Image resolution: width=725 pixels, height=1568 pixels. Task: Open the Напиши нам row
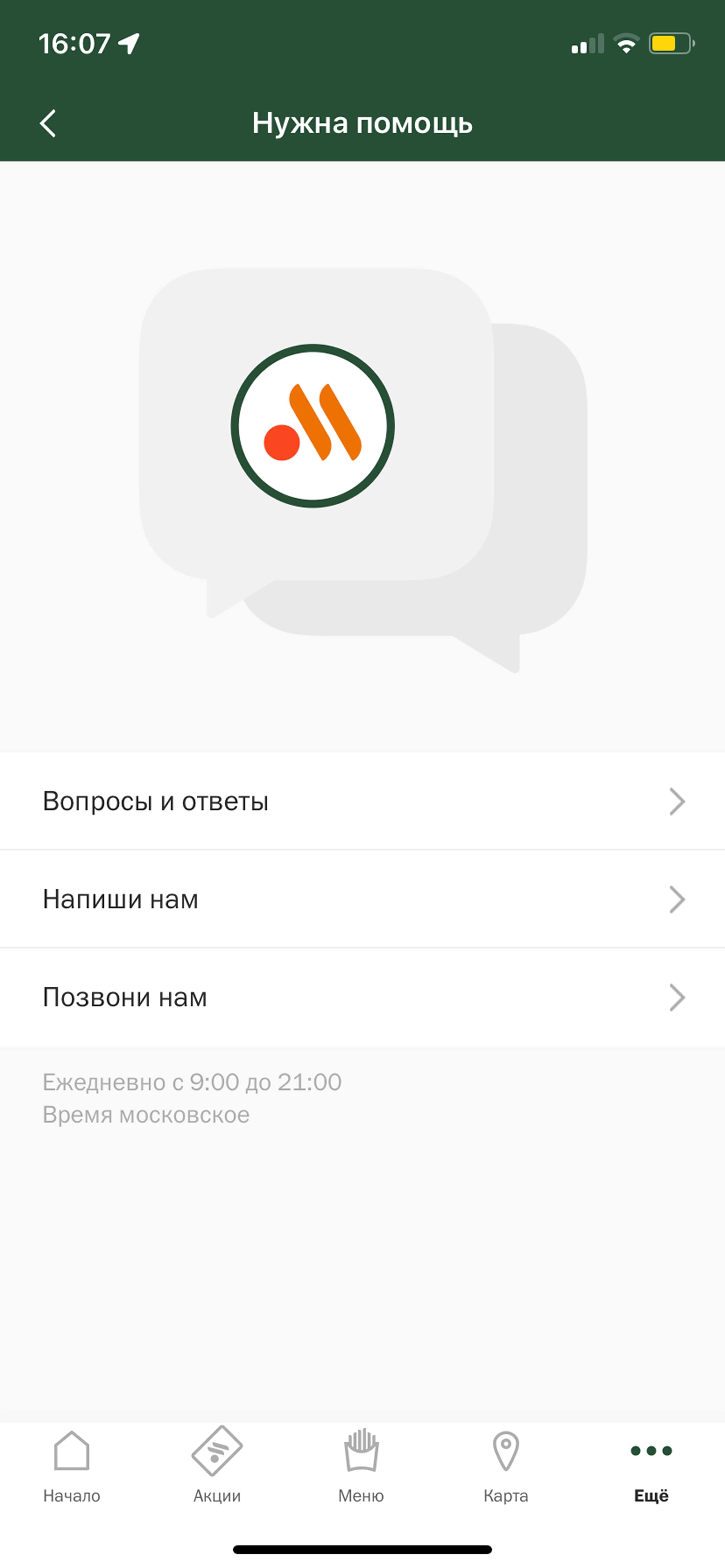pyautogui.click(x=362, y=899)
